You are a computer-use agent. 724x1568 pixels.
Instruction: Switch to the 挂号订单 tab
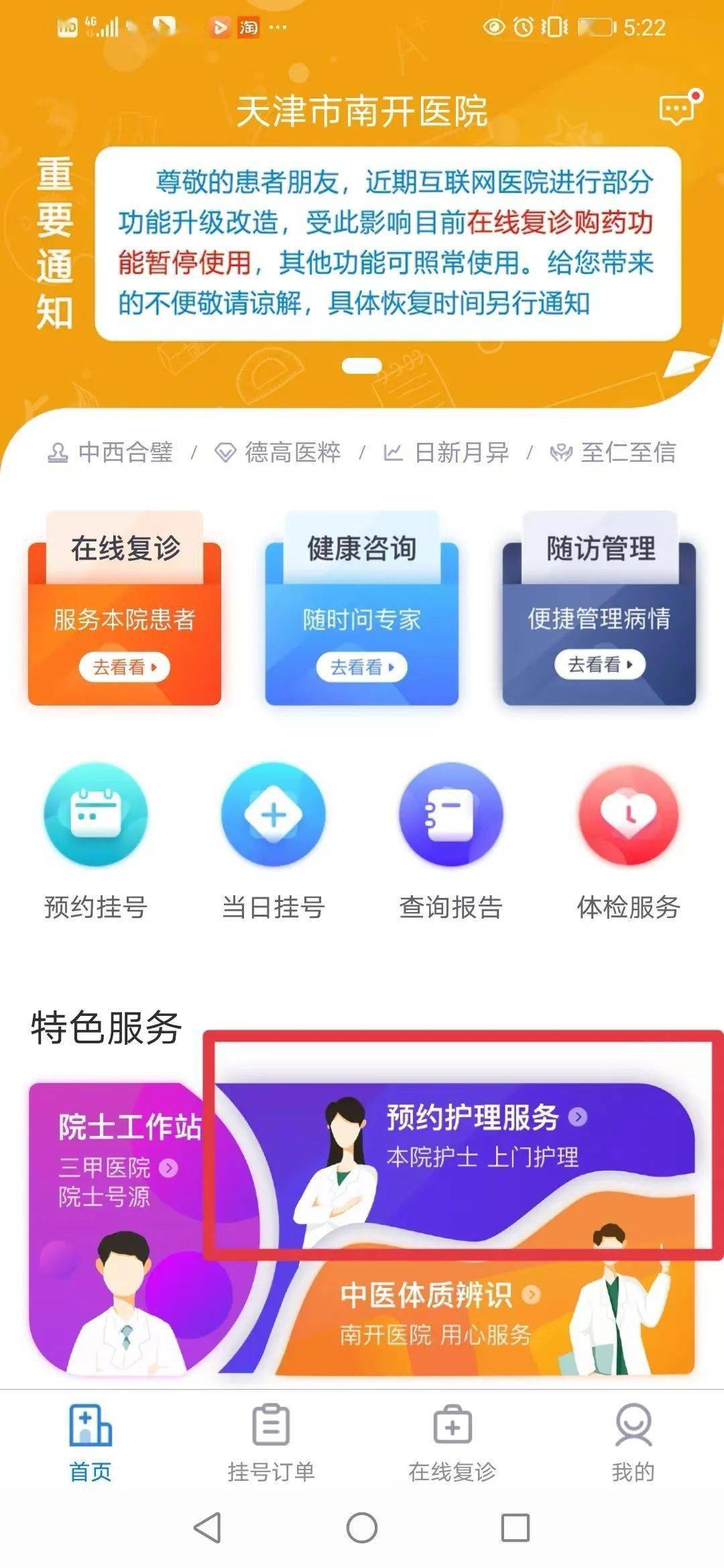[271, 1447]
